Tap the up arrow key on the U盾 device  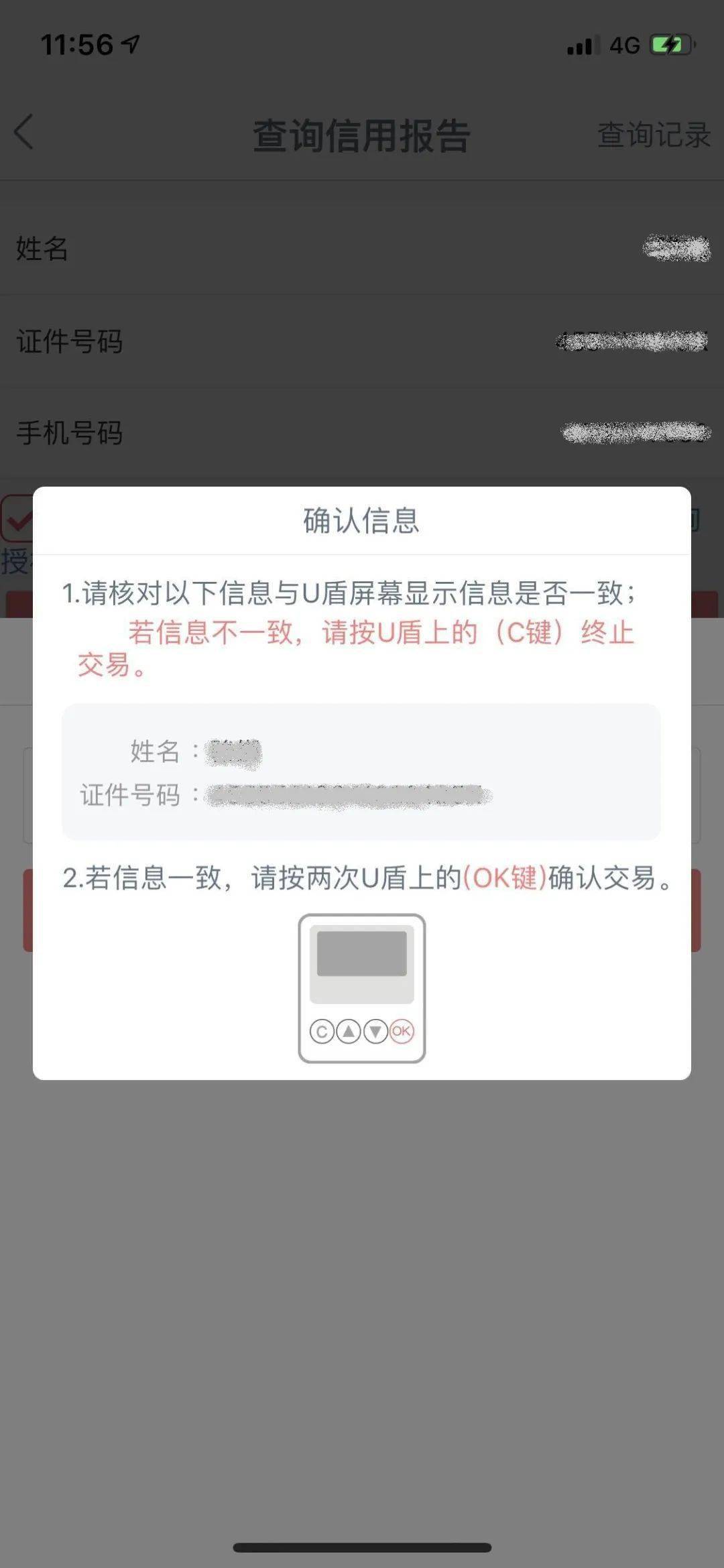(349, 1032)
